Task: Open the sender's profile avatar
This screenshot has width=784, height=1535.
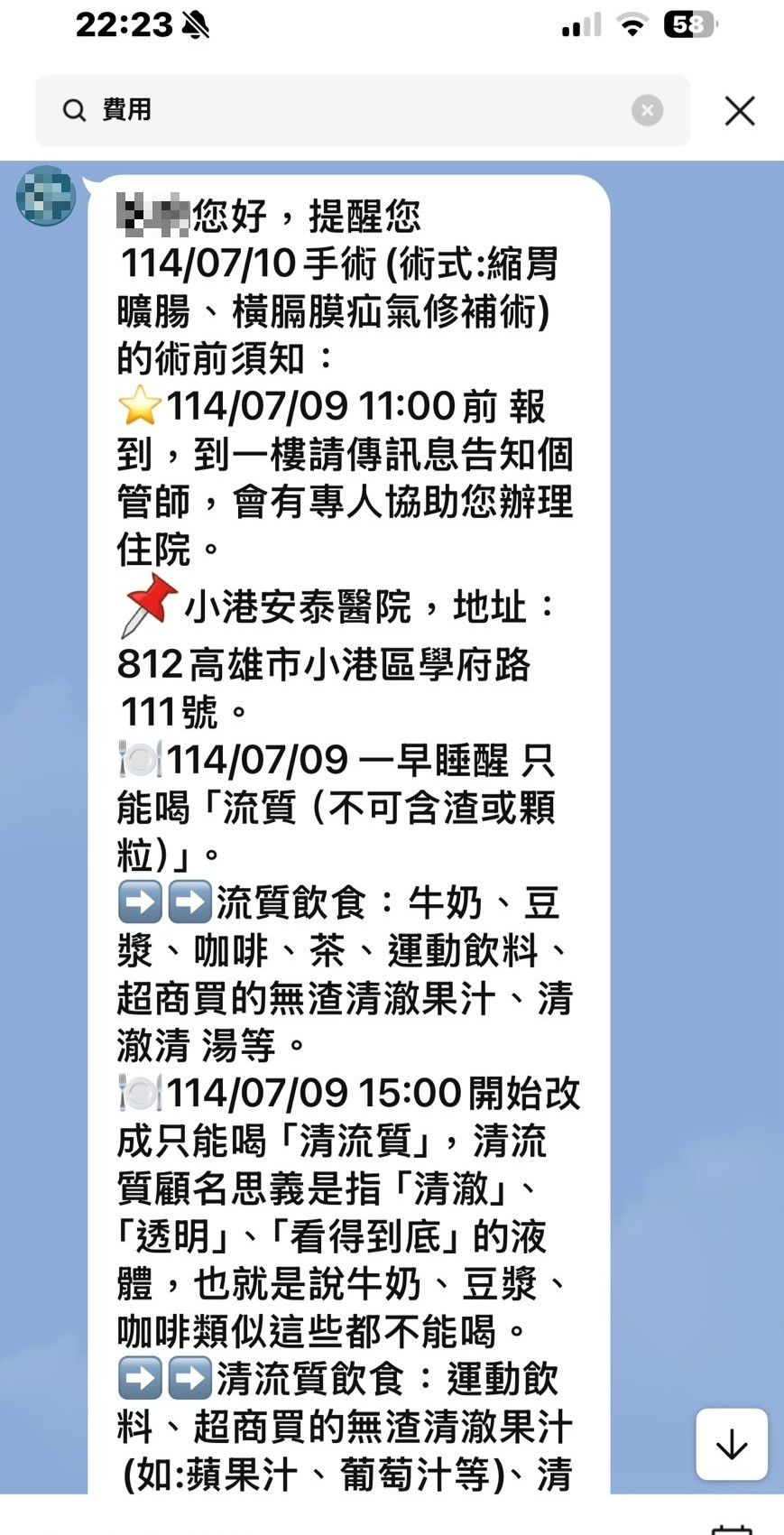Action: click(x=45, y=197)
